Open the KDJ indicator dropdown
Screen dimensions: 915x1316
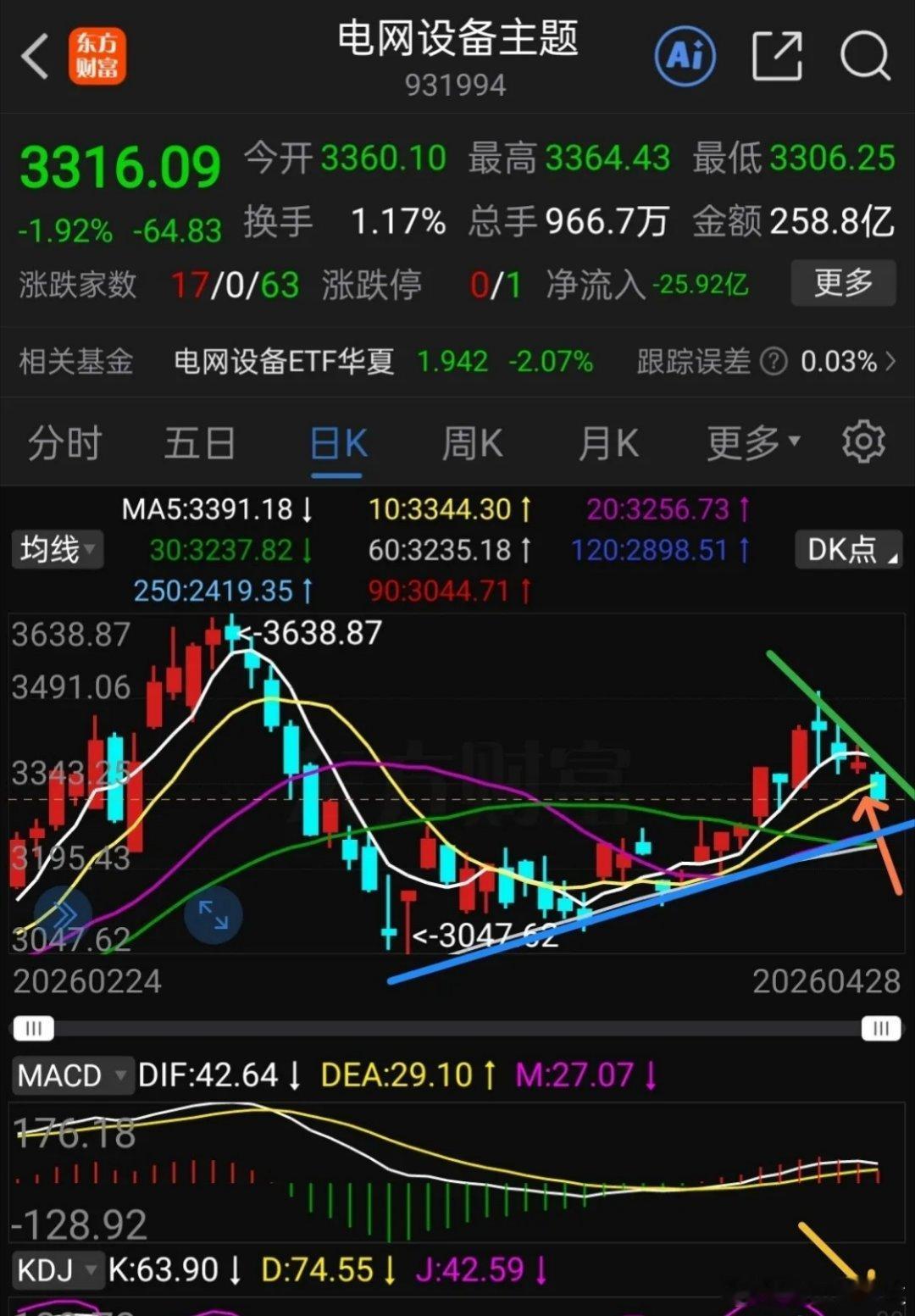click(58, 1270)
